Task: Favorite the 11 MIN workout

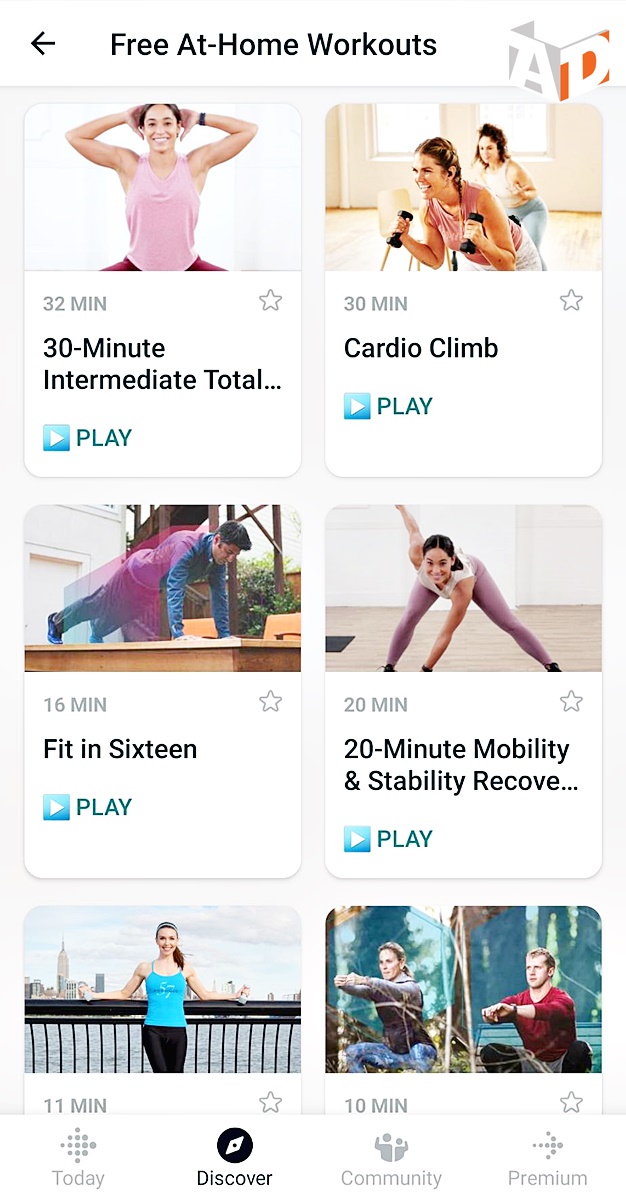Action: tap(270, 1102)
